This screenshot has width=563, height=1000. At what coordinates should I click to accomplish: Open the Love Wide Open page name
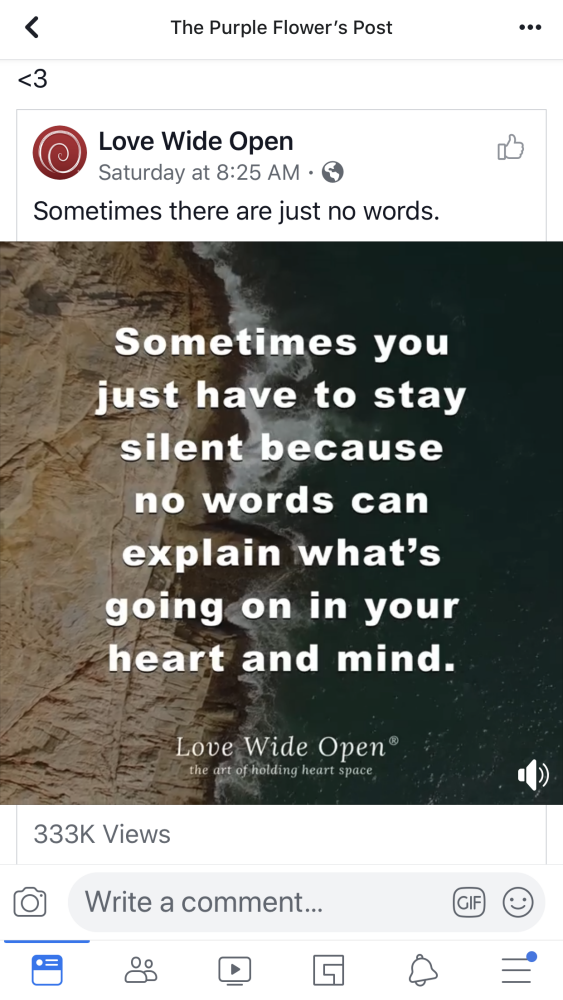coord(196,142)
